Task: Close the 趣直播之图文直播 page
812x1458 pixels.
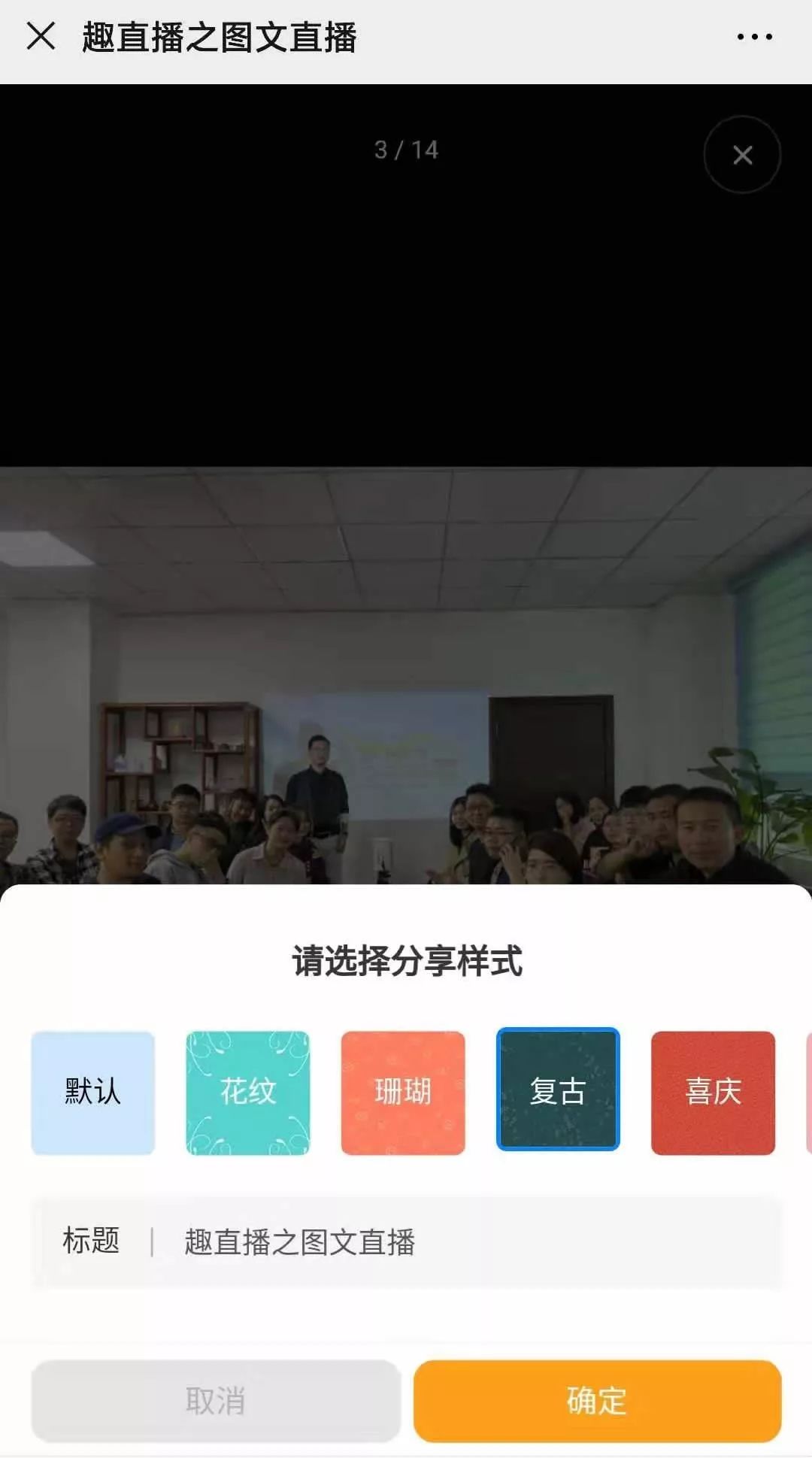Action: [x=41, y=36]
